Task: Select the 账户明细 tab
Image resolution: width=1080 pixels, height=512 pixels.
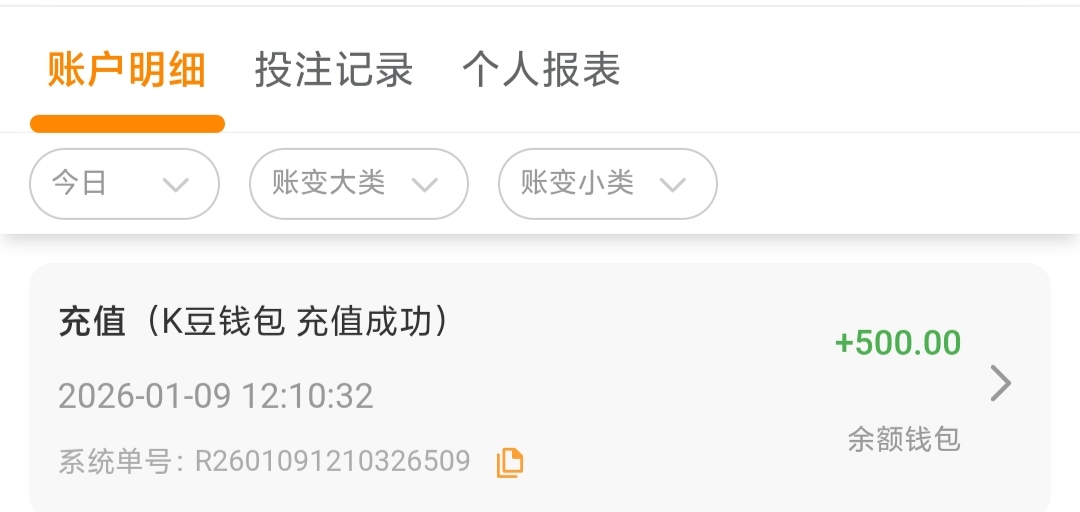Action: (127, 71)
